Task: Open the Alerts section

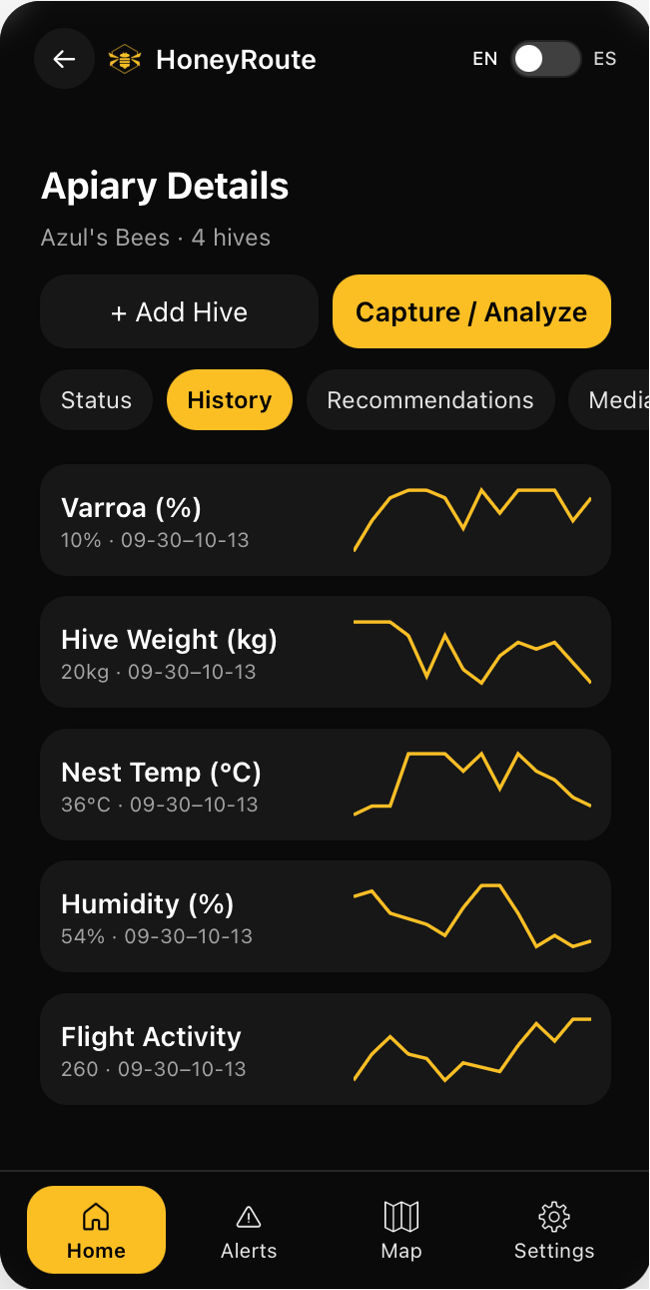Action: pyautogui.click(x=249, y=1230)
